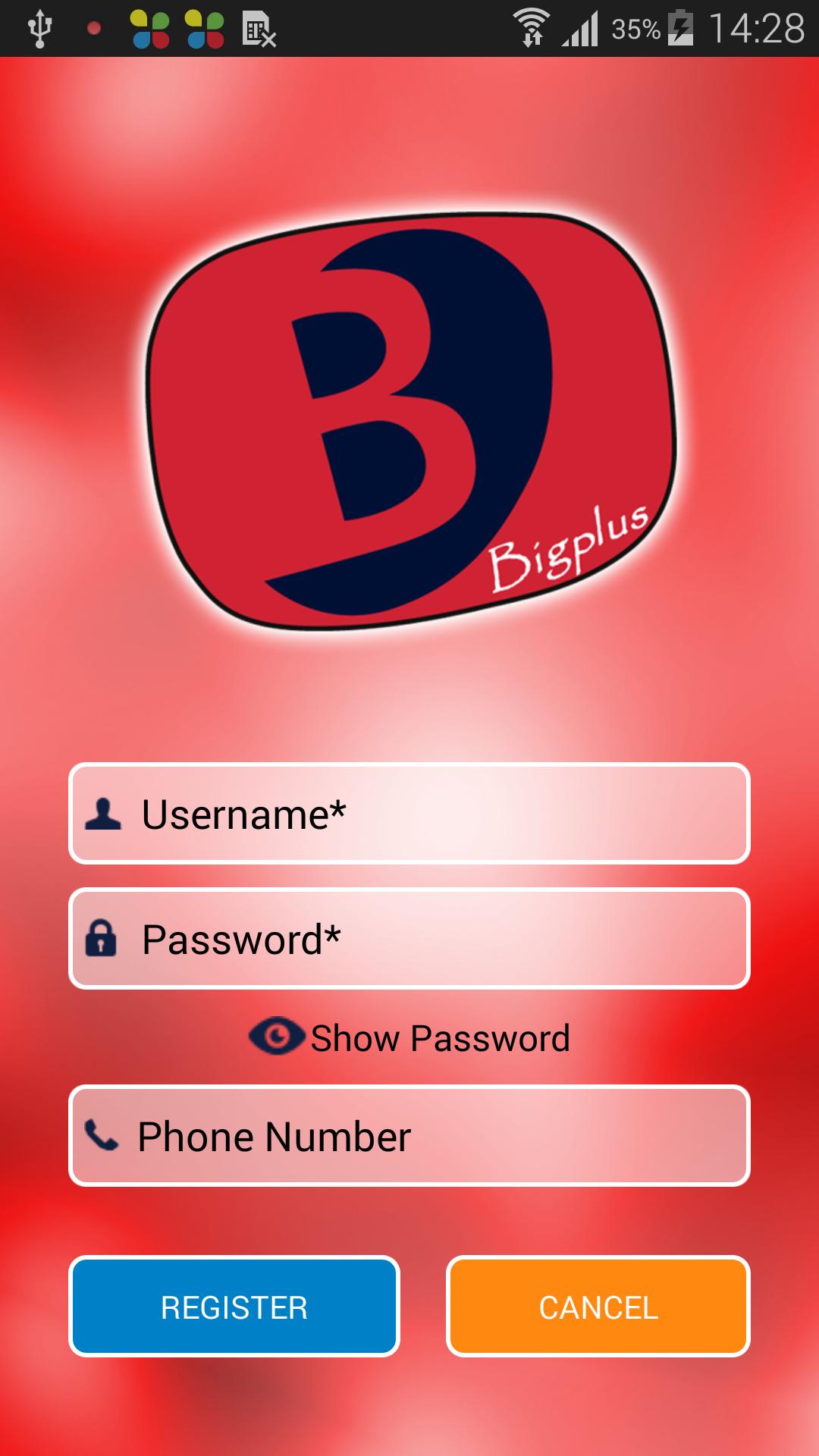Screen dimensions: 819x1456
Task: Tap the Username field
Action: click(409, 814)
